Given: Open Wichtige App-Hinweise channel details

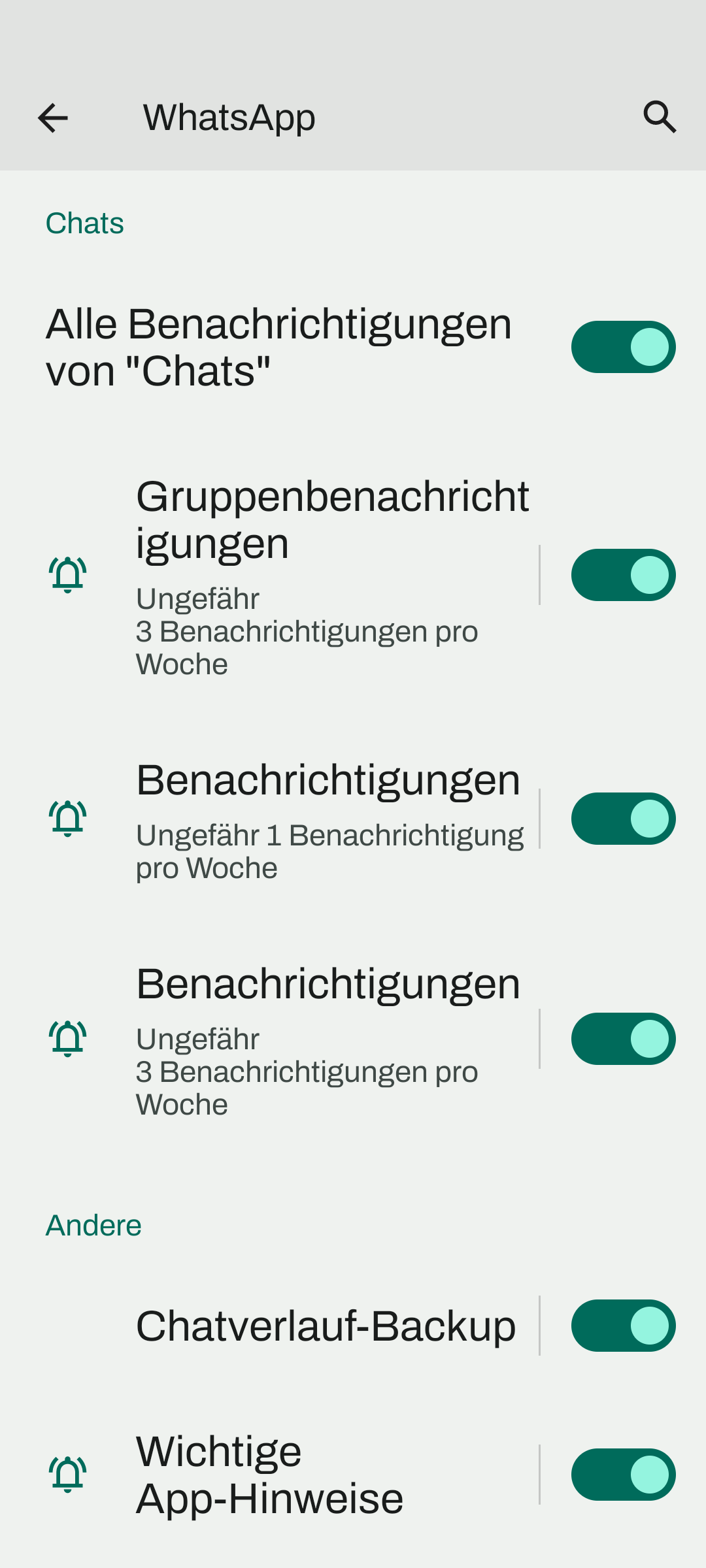Looking at the screenshot, I should (270, 1473).
